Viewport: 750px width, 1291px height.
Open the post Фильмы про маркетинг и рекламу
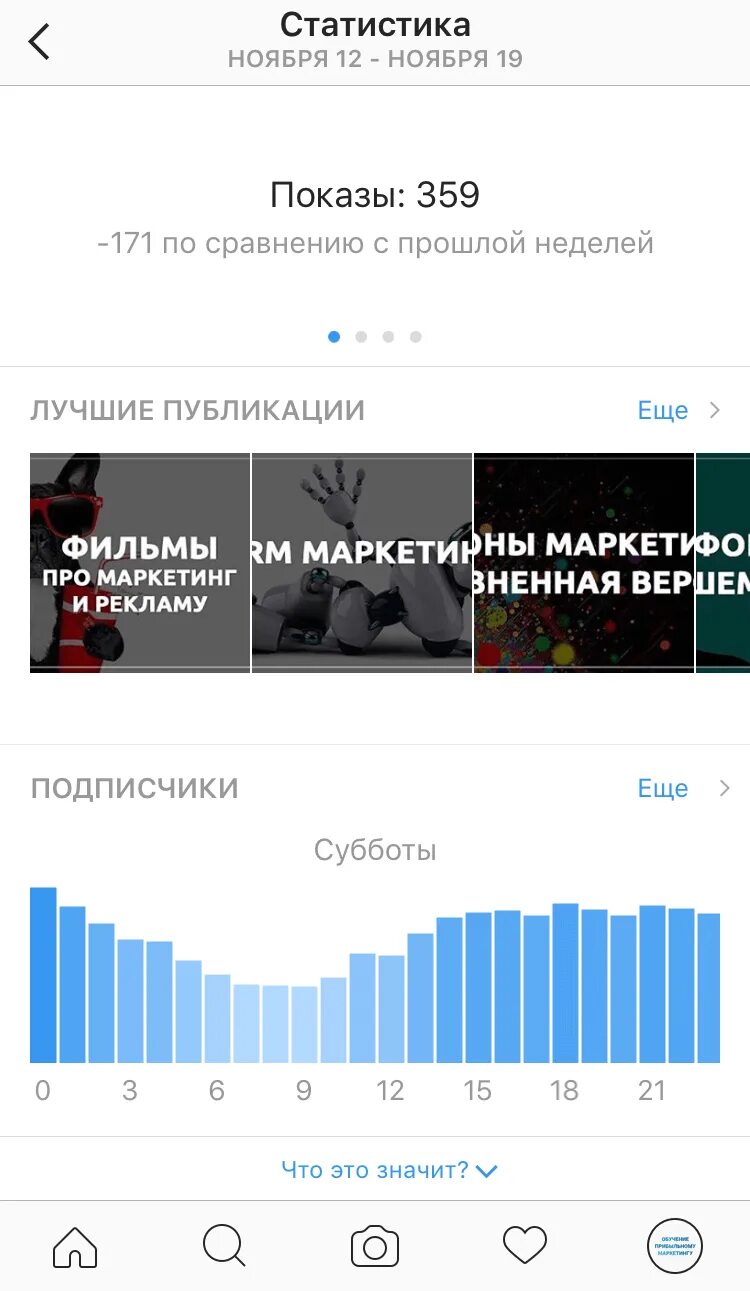[140, 563]
